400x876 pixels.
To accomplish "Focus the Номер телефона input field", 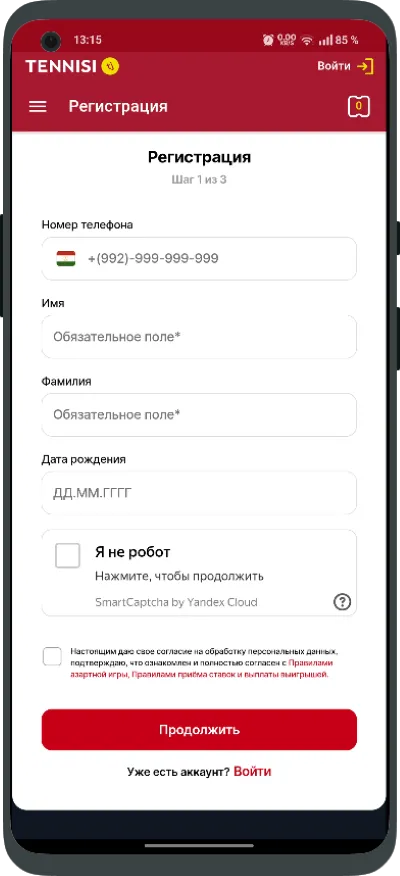I will (x=199, y=259).
